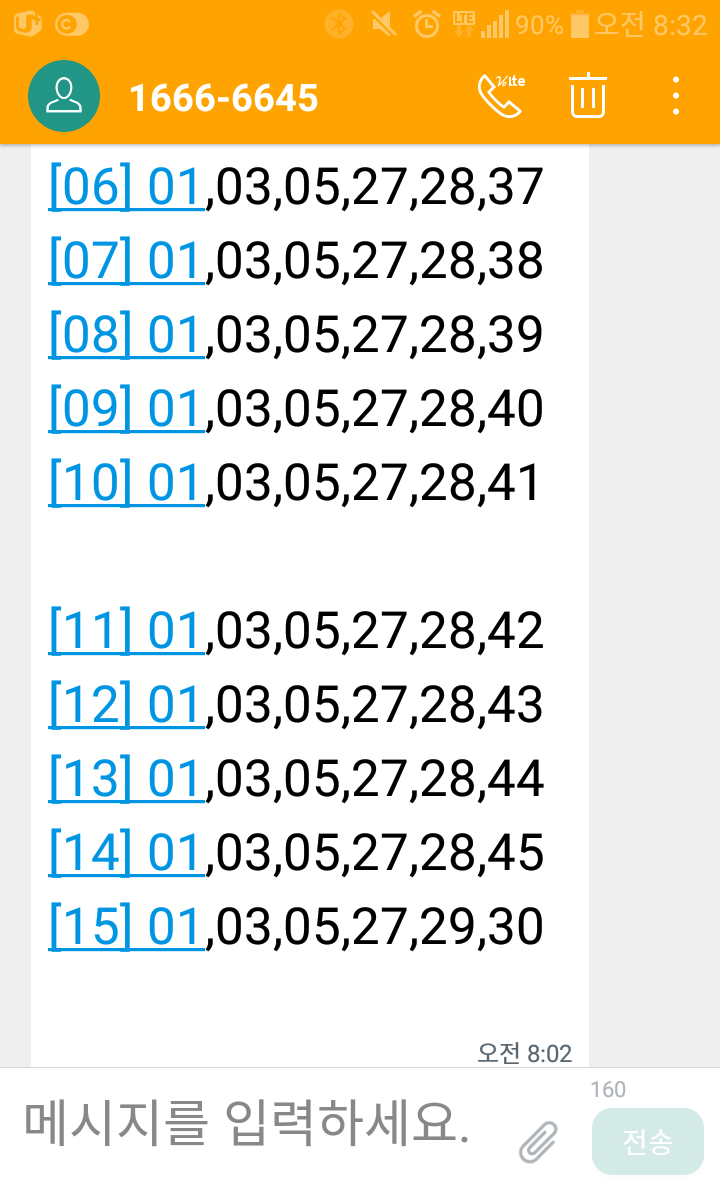
Task: Open the [13] 01 link
Action: pos(126,779)
